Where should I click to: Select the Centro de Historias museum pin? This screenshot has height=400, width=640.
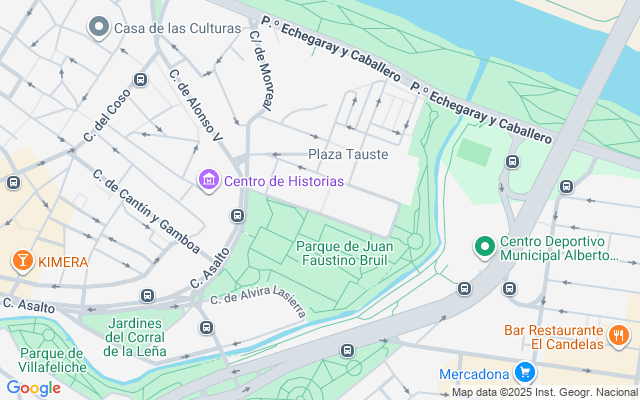209,181
